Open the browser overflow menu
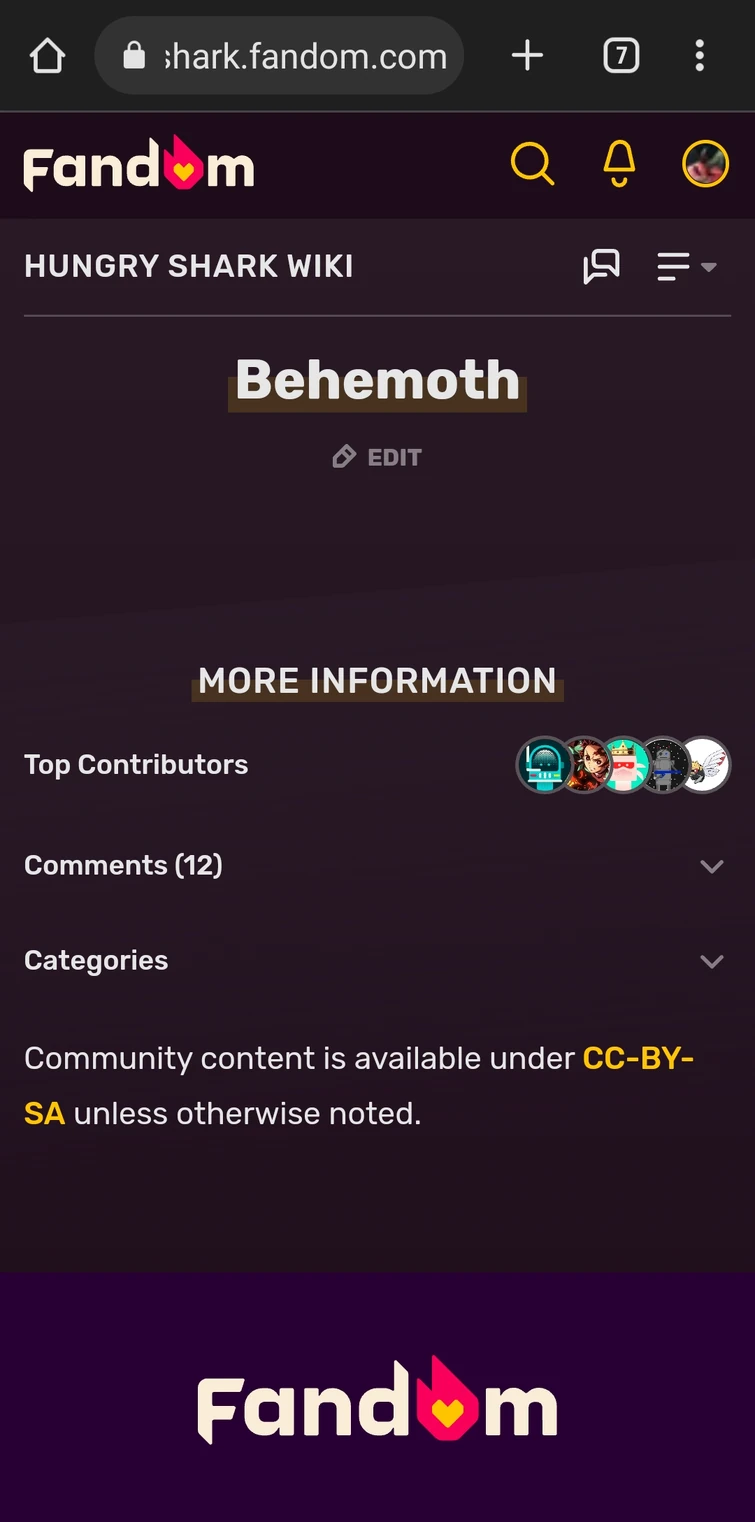 (x=699, y=56)
